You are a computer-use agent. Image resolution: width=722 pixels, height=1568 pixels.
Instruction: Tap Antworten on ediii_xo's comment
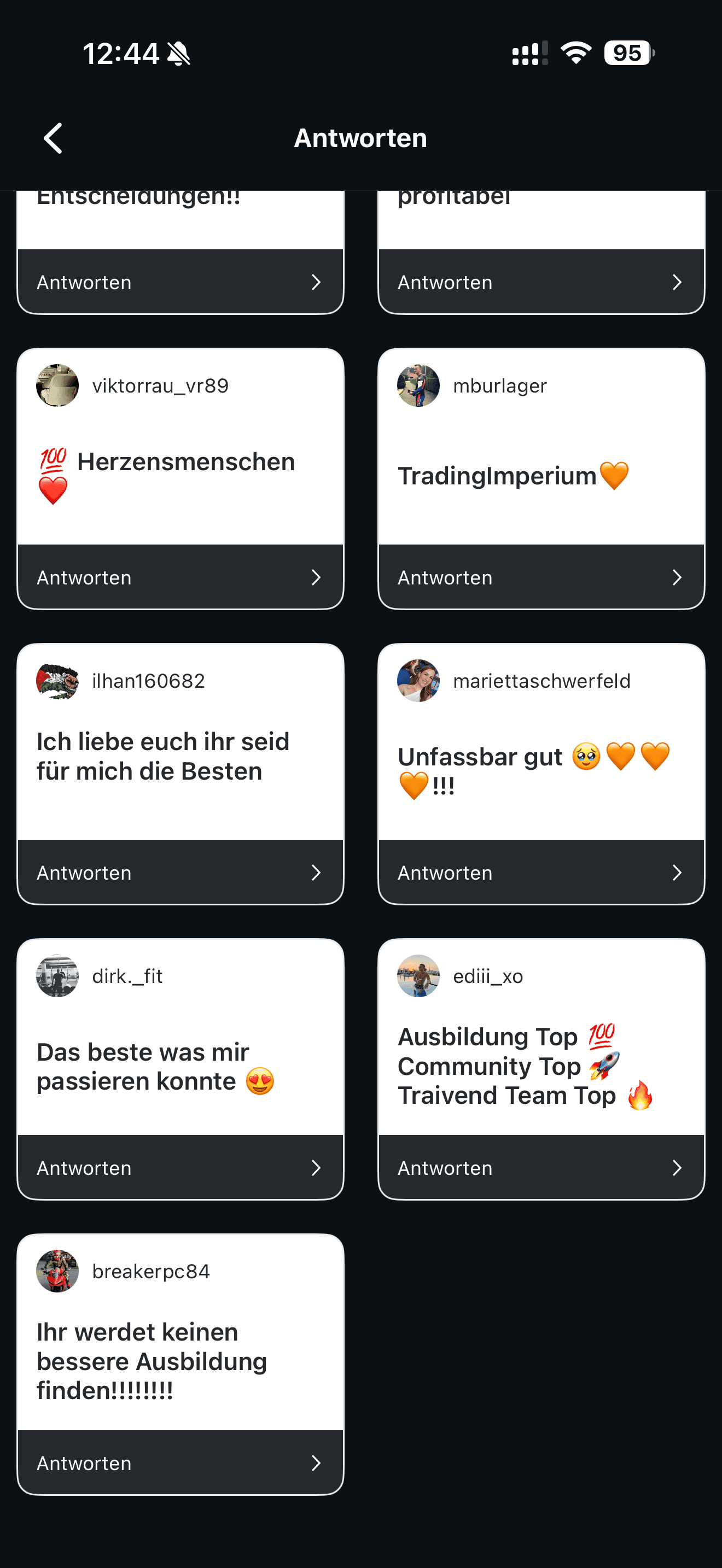444,1167
